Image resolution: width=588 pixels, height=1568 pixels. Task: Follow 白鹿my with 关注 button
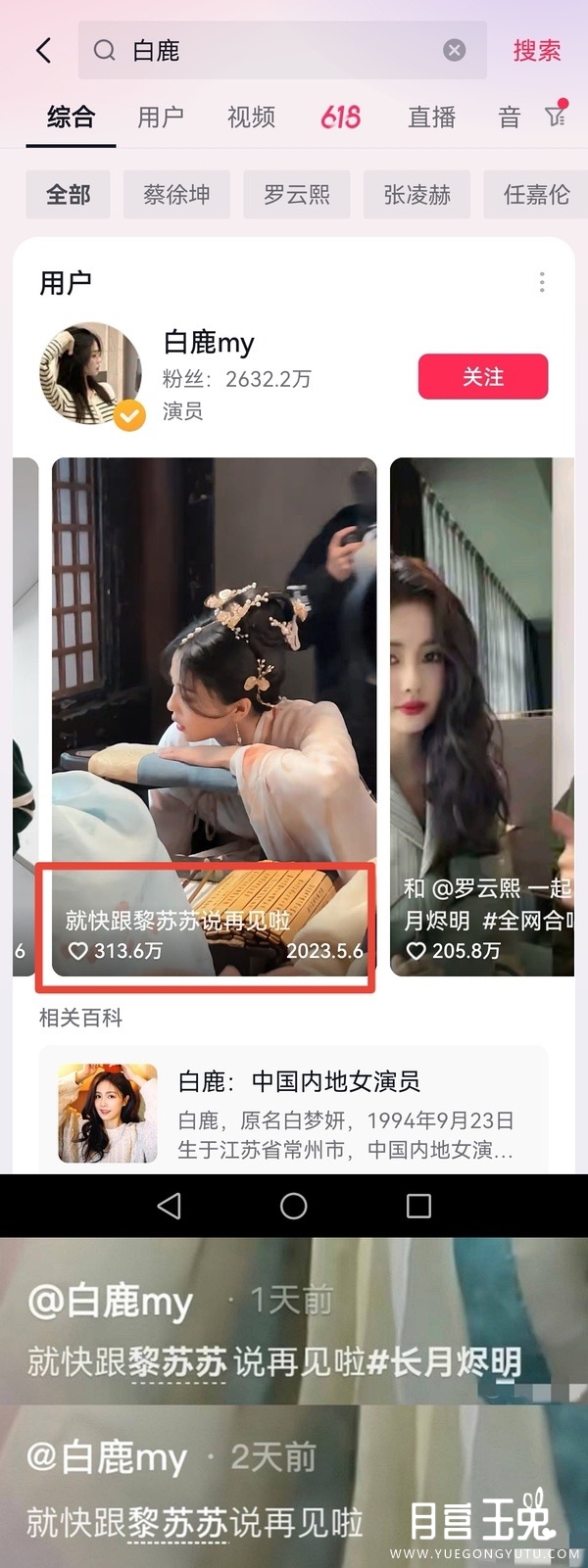pos(482,377)
